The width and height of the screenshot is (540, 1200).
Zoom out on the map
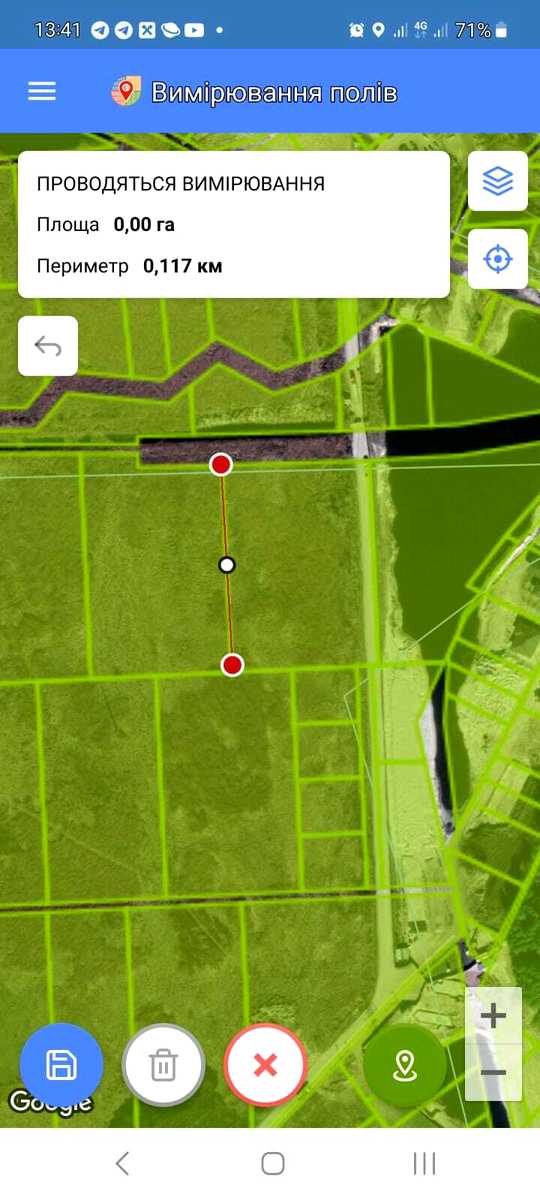pyautogui.click(x=494, y=1073)
